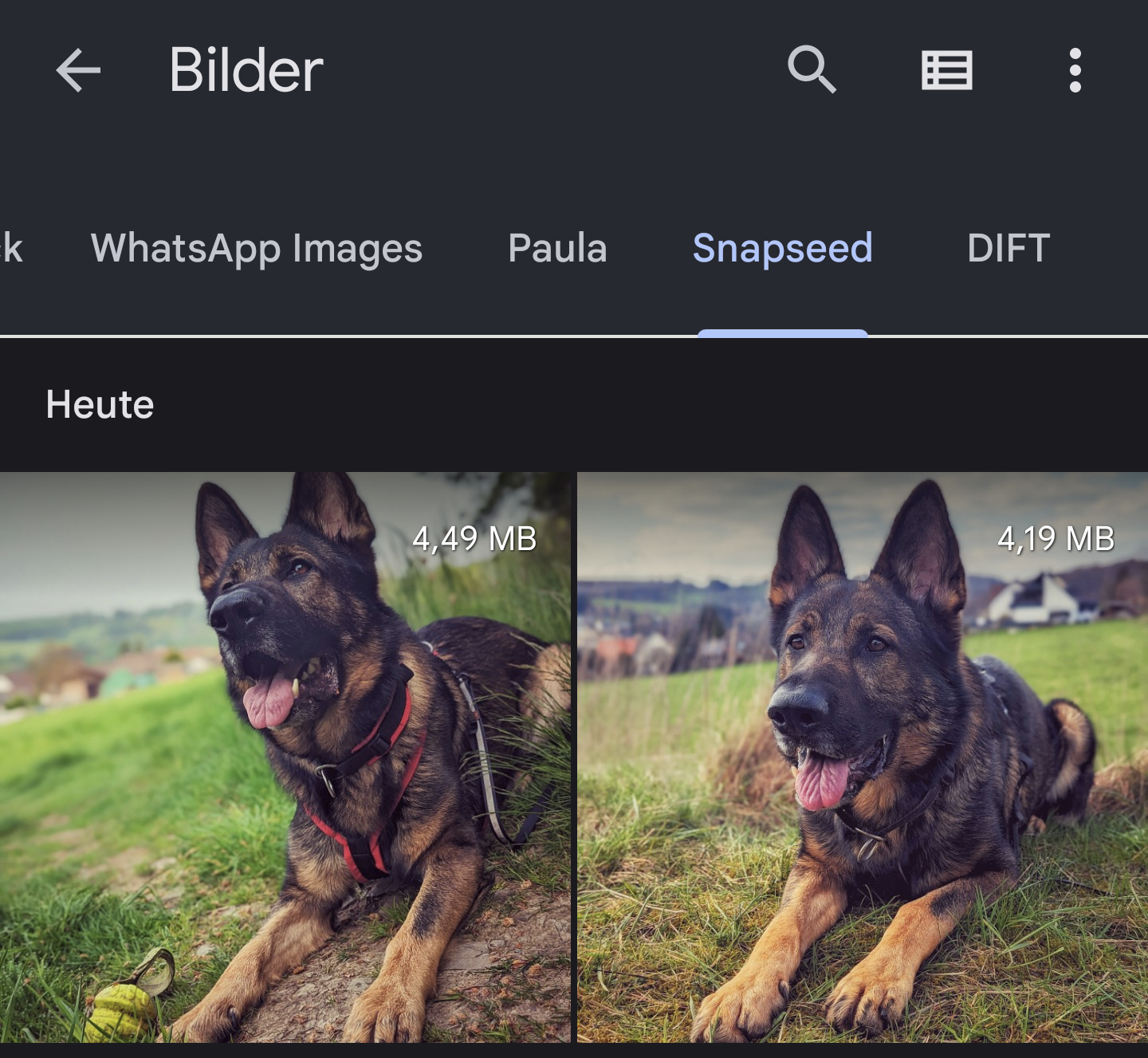The height and width of the screenshot is (1058, 1148).
Task: Switch to the Paula tab
Action: [557, 249]
